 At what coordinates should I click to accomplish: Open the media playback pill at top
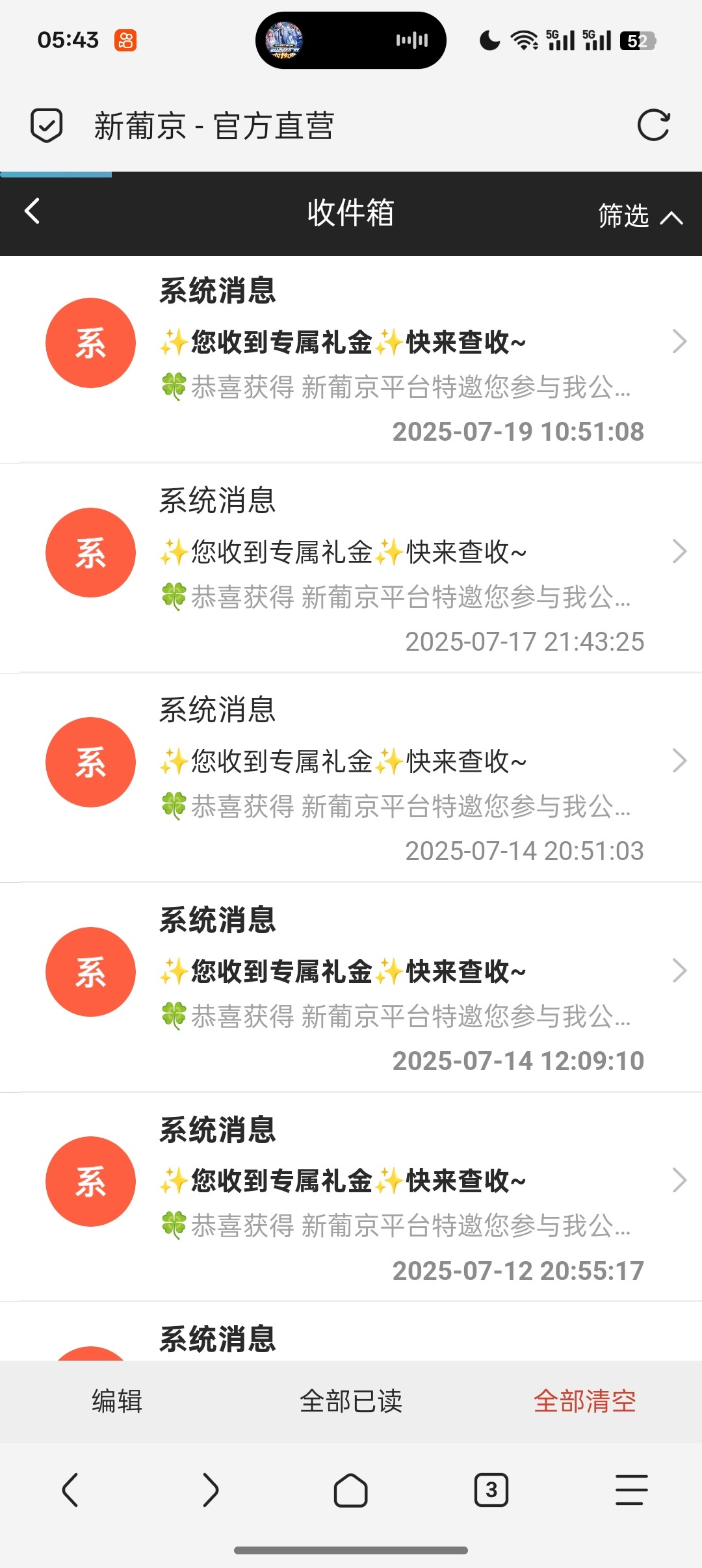point(351,40)
